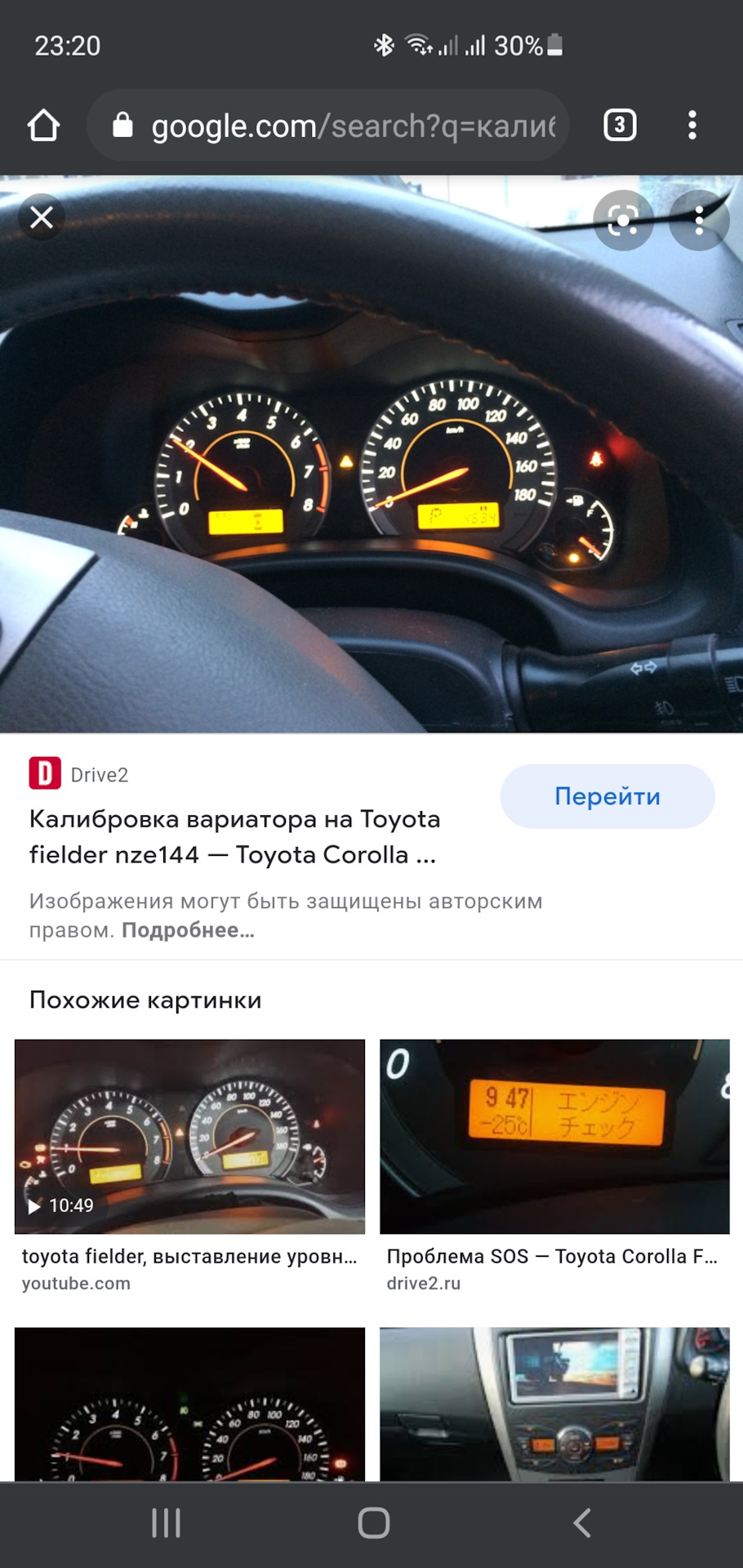
Task: Open the toyota fielder YouTube video result
Action: (x=189, y=1136)
